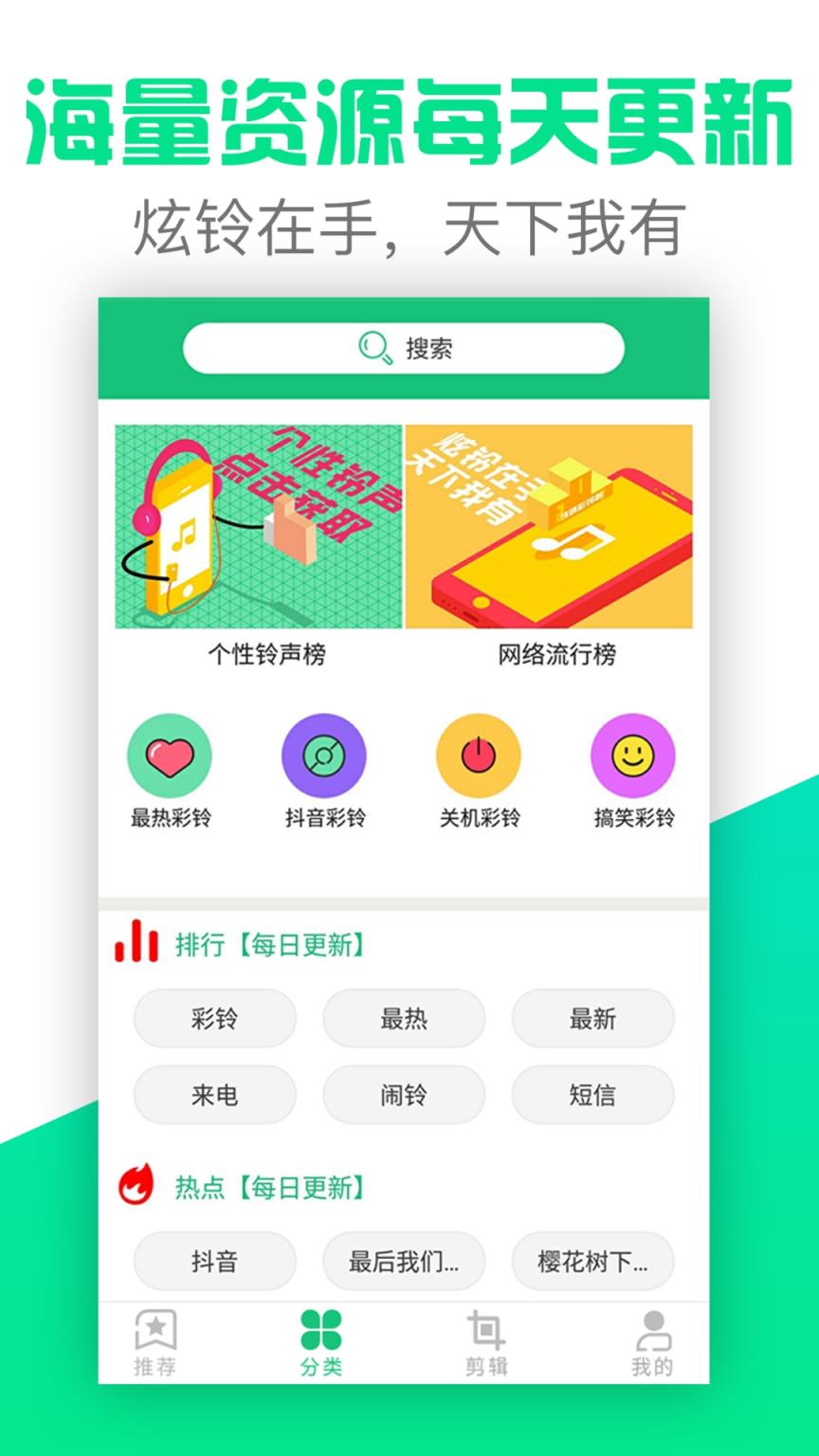This screenshot has height=1456, width=819.
Task: Open 最热彩铃 via the heart icon
Action: point(170,755)
